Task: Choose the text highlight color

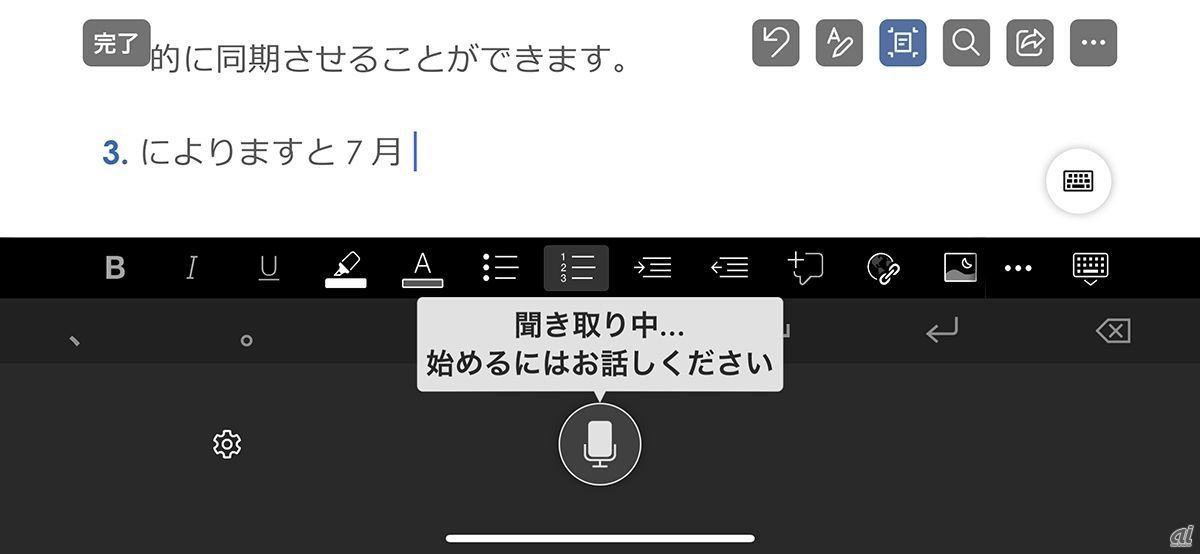Action: 346,268
